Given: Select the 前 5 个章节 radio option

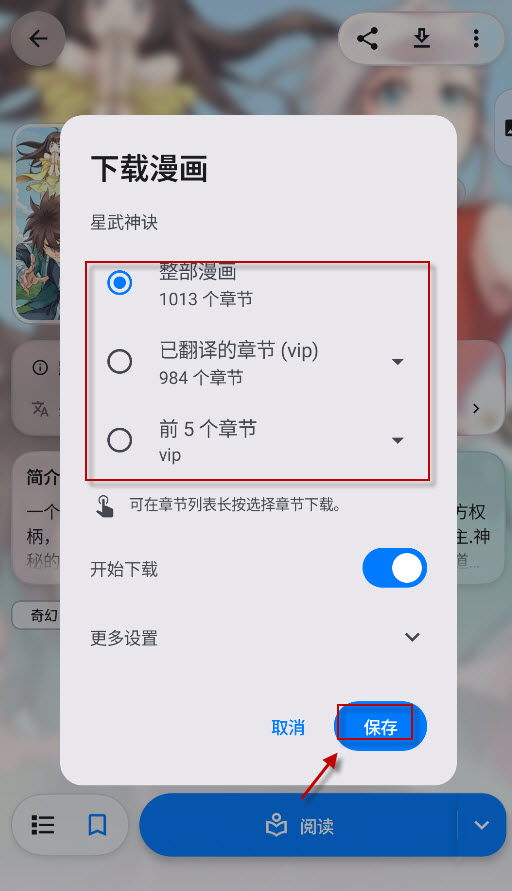Looking at the screenshot, I should pyautogui.click(x=119, y=440).
